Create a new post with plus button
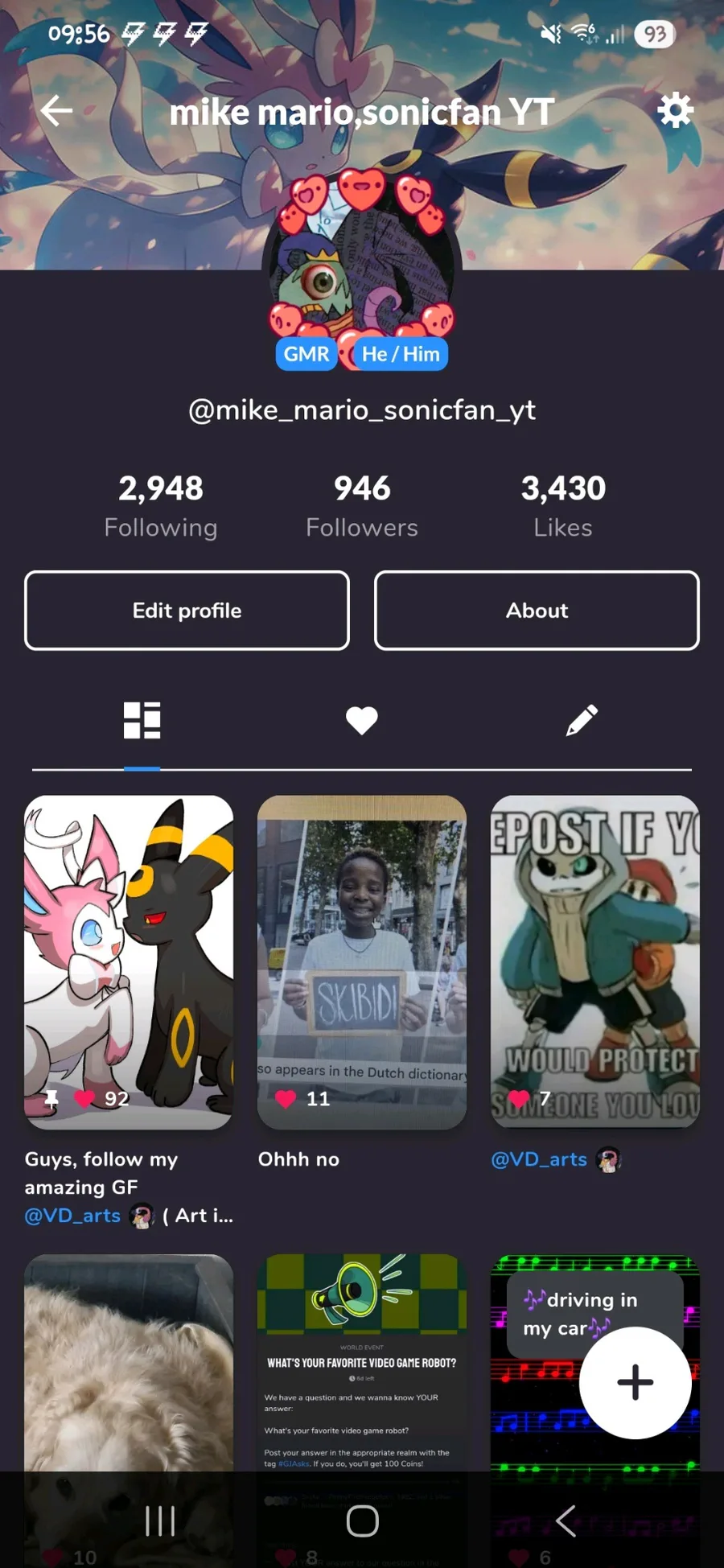This screenshot has width=724, height=1568. [x=636, y=1382]
